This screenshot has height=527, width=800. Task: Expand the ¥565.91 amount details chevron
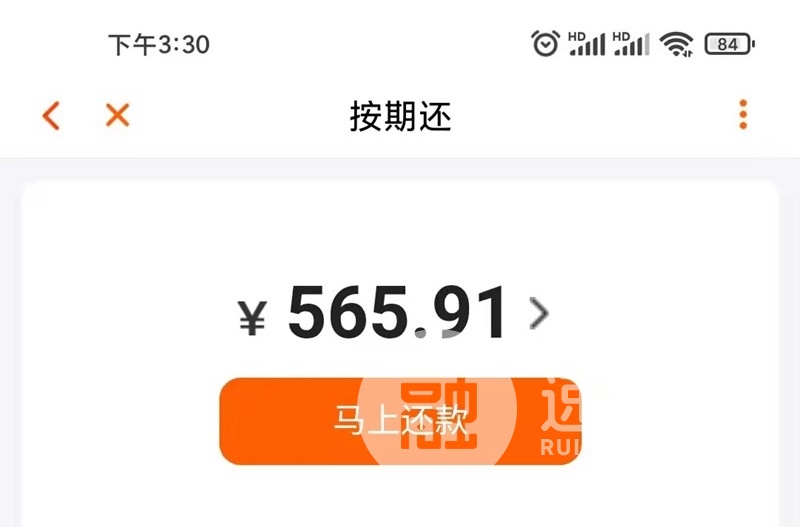point(539,314)
